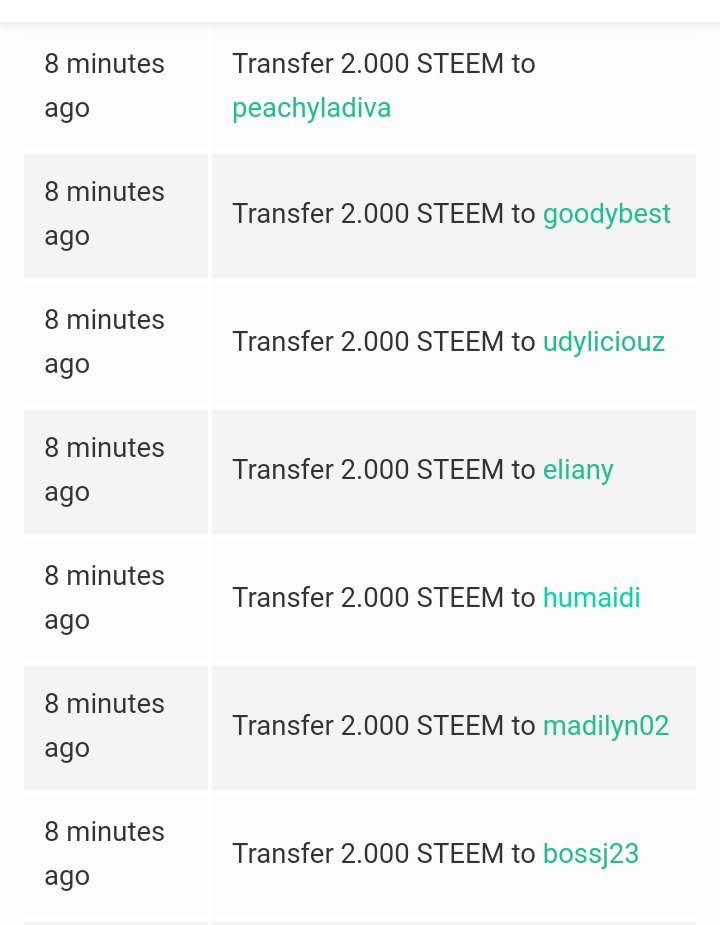Open eliany's account page
Viewport: 720px width, 925px height.
577,470
